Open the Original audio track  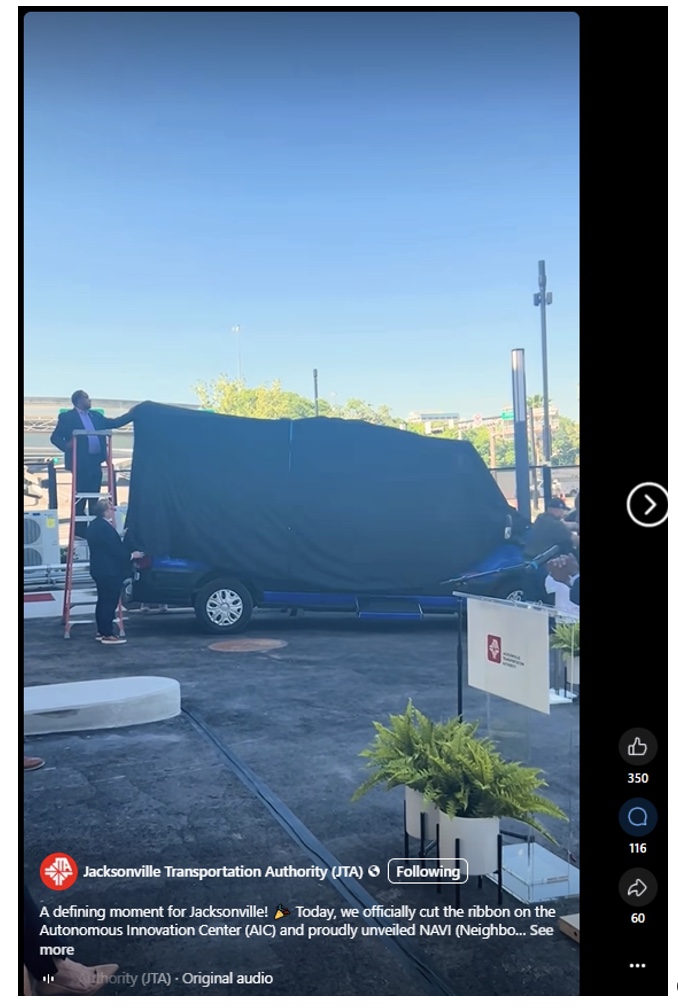(x=226, y=978)
